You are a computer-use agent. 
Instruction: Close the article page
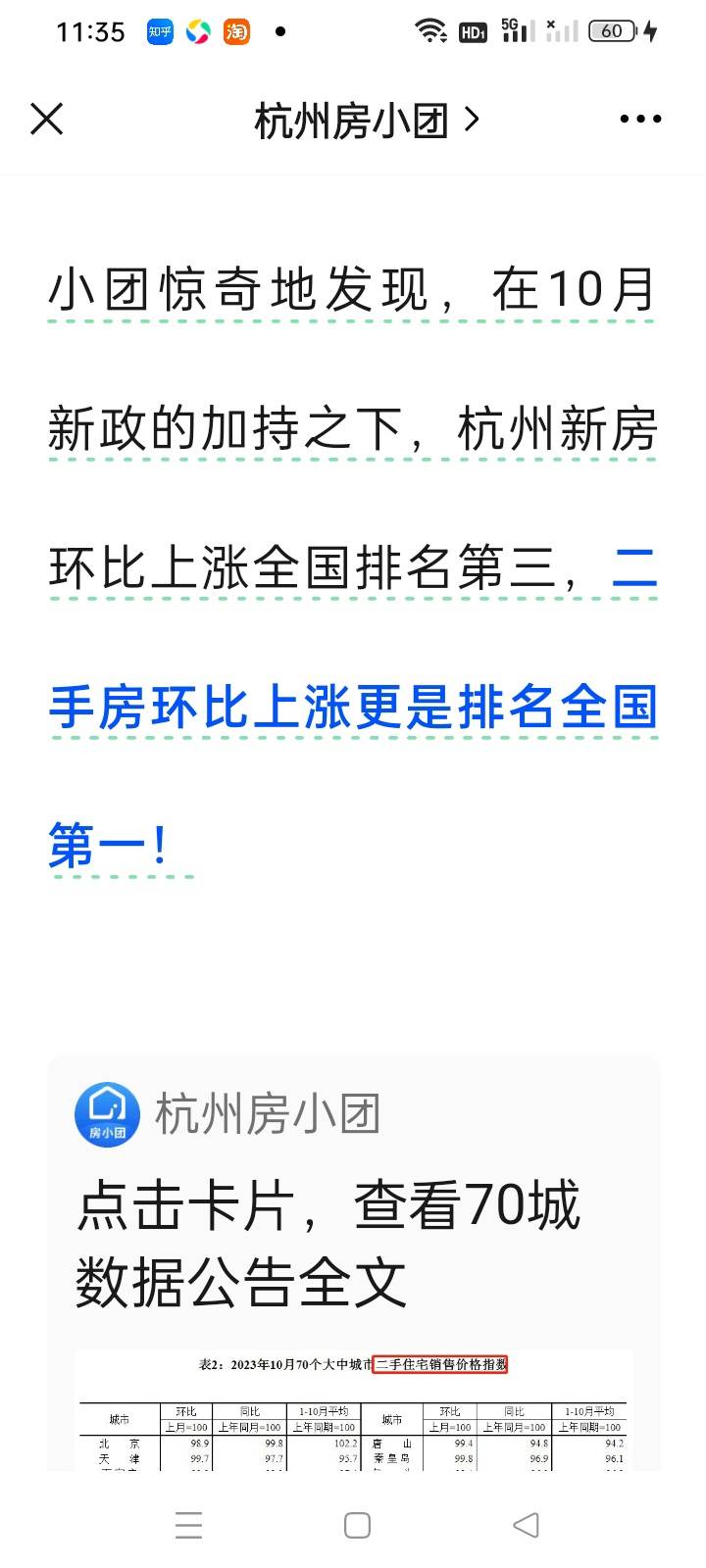[46, 120]
